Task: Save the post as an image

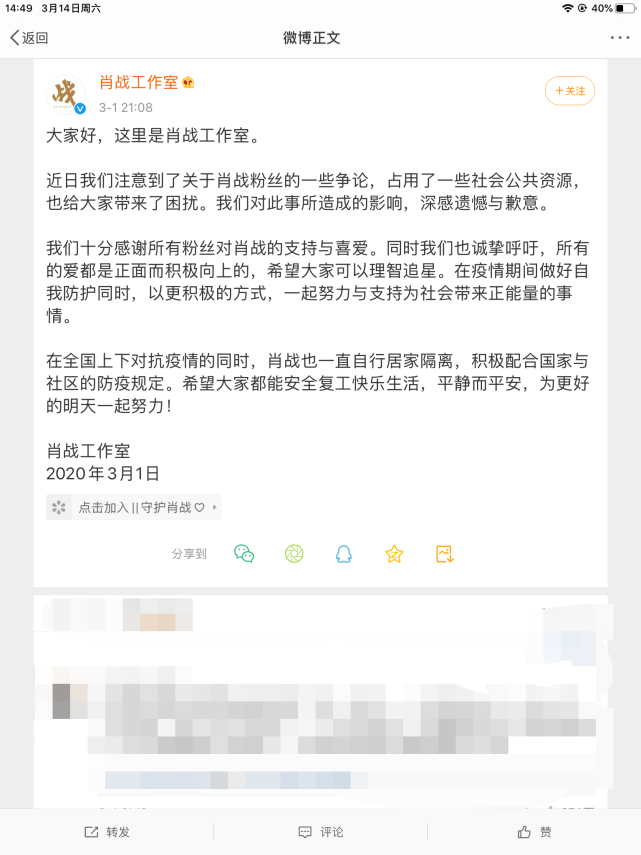Action: 445,554
